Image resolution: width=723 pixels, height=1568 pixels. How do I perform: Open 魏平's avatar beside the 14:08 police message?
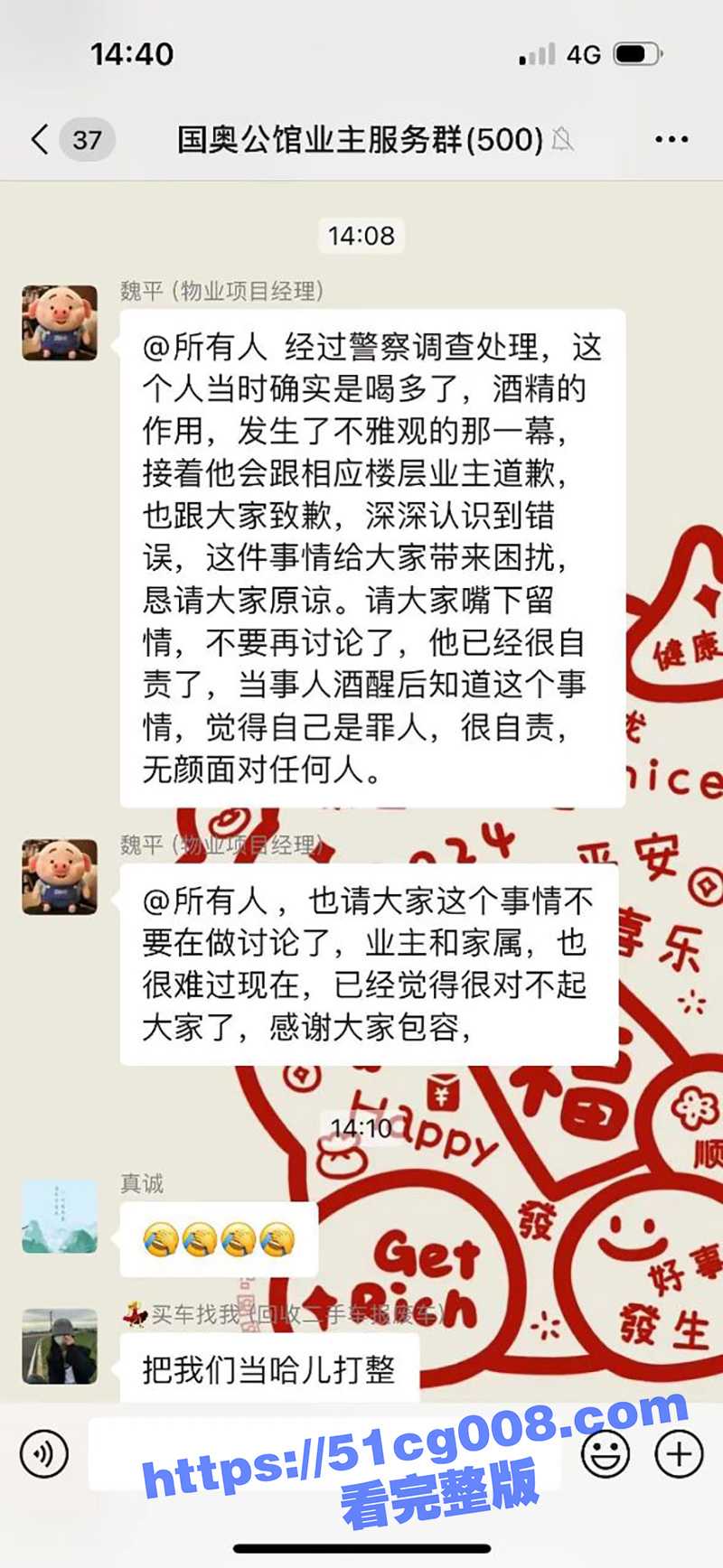tap(60, 322)
